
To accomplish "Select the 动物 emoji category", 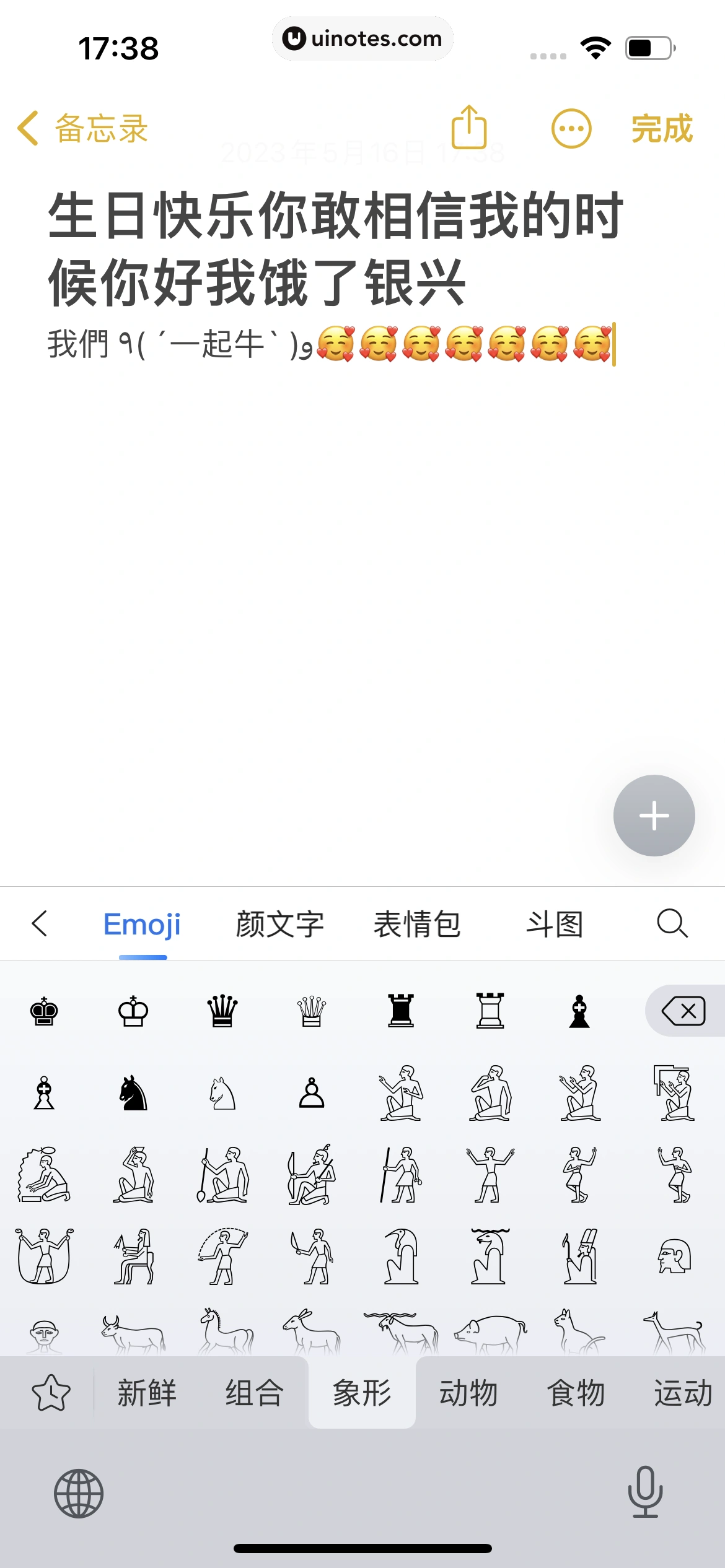I will point(468,1393).
